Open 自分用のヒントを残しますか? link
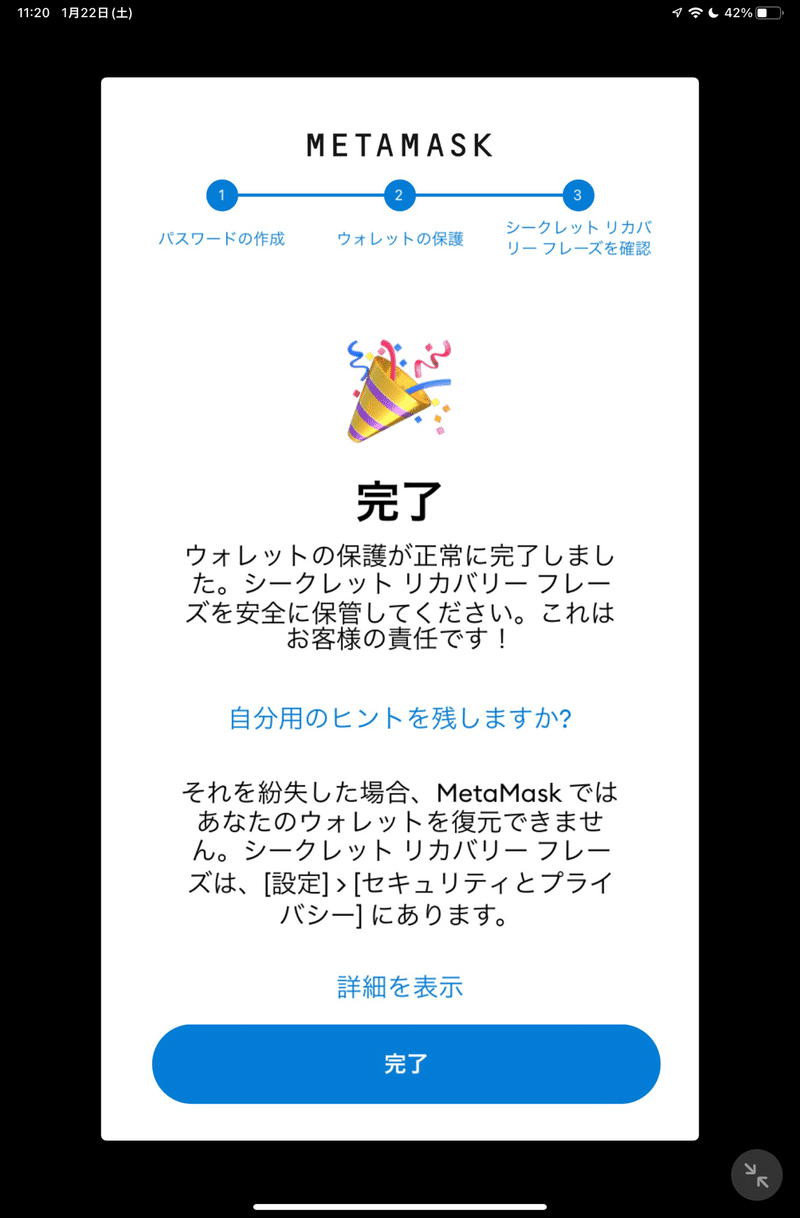The image size is (800, 1218). [400, 718]
